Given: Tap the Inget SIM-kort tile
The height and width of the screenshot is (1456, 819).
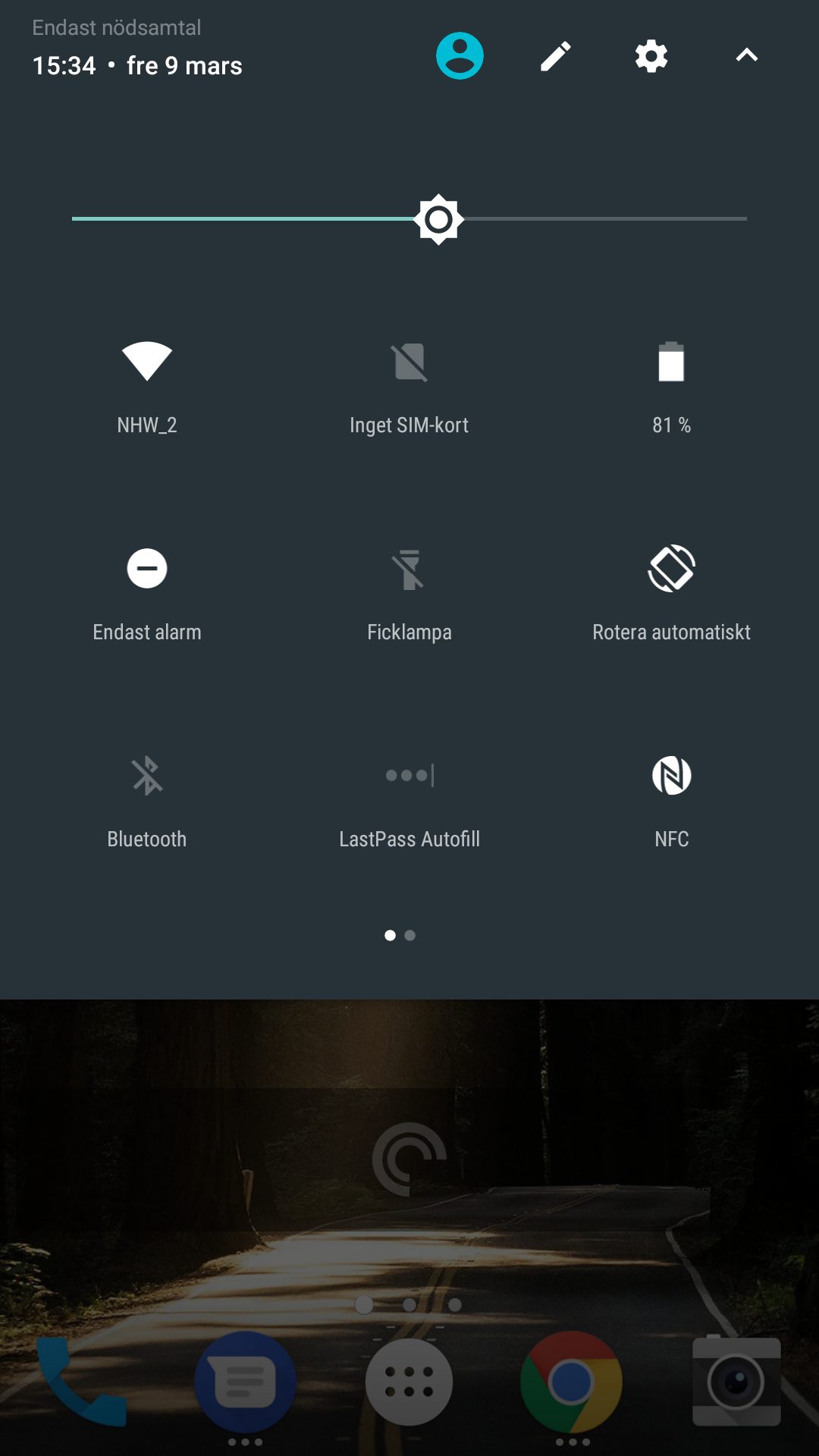Looking at the screenshot, I should 409,362.
